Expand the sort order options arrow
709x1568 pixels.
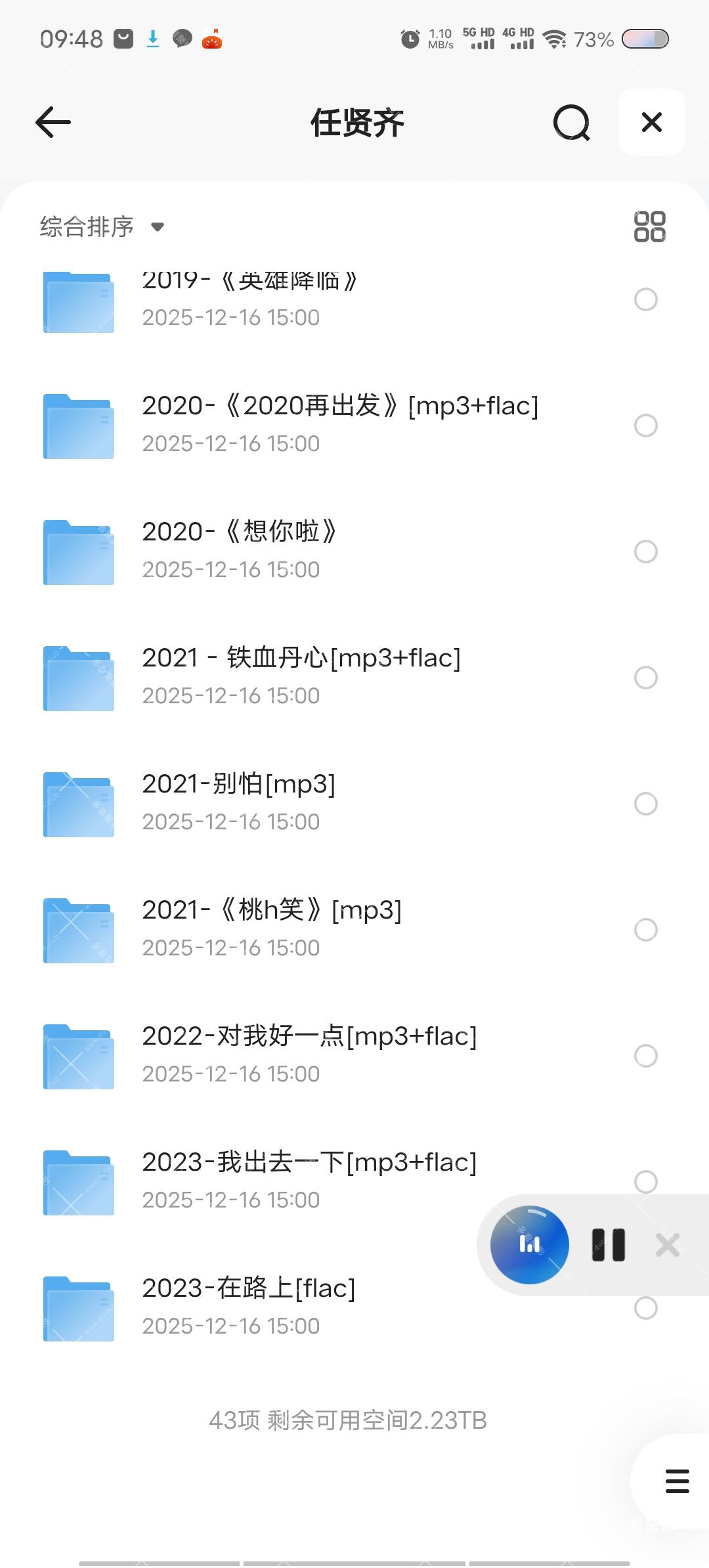[x=158, y=227]
